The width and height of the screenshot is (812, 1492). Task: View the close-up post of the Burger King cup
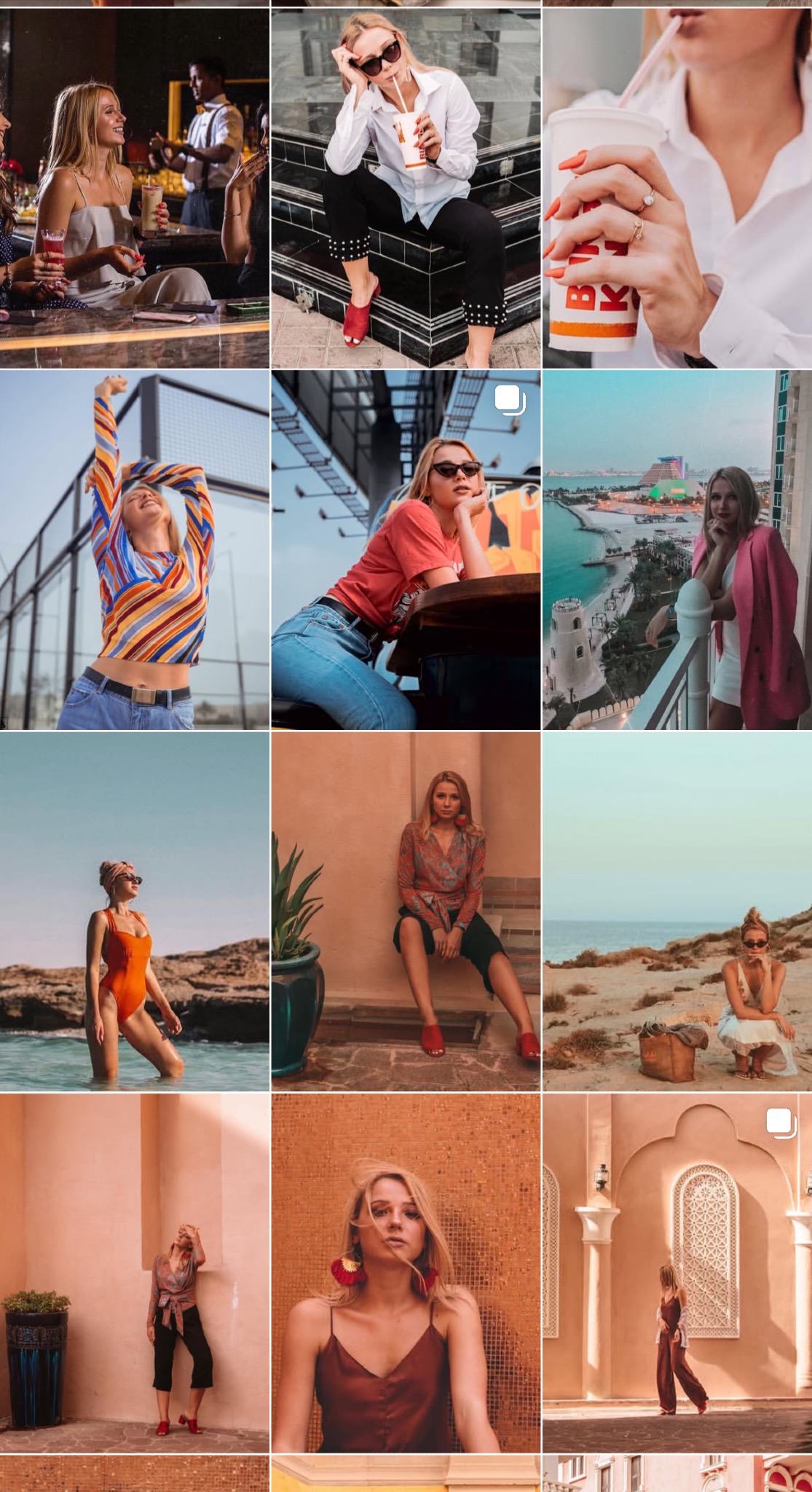pyautogui.click(x=677, y=188)
